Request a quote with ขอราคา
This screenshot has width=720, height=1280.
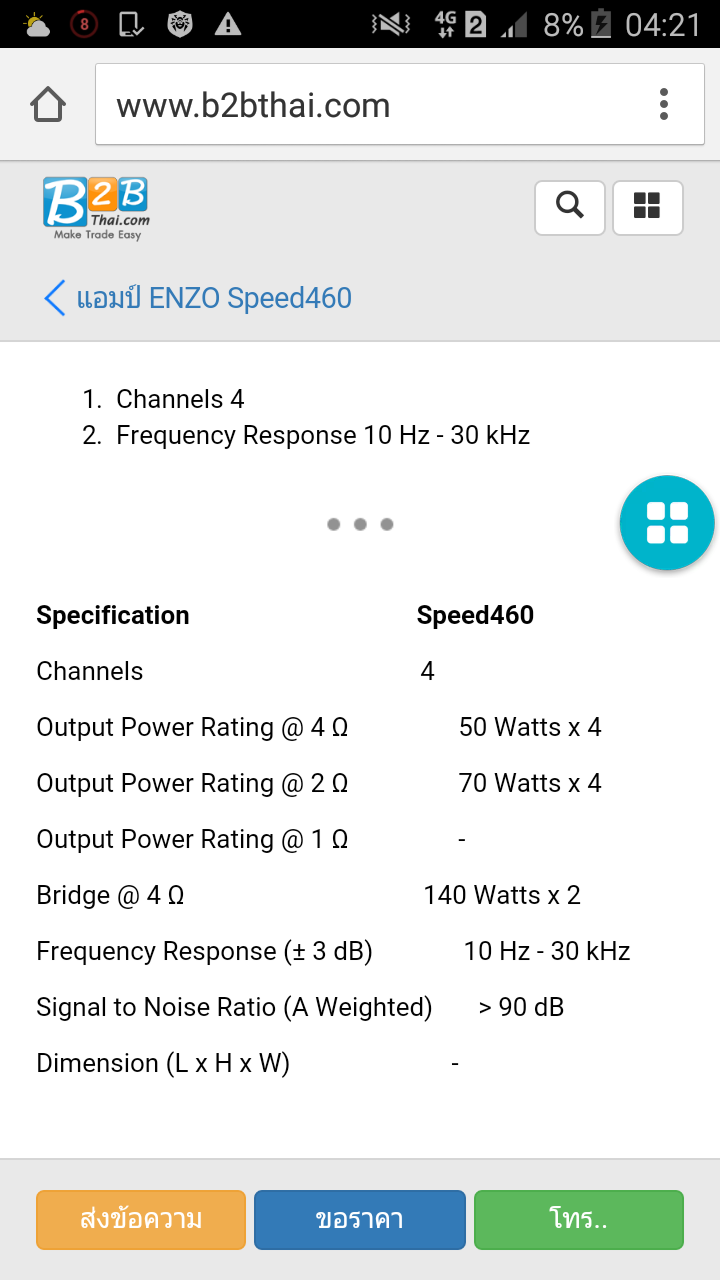tap(360, 1219)
